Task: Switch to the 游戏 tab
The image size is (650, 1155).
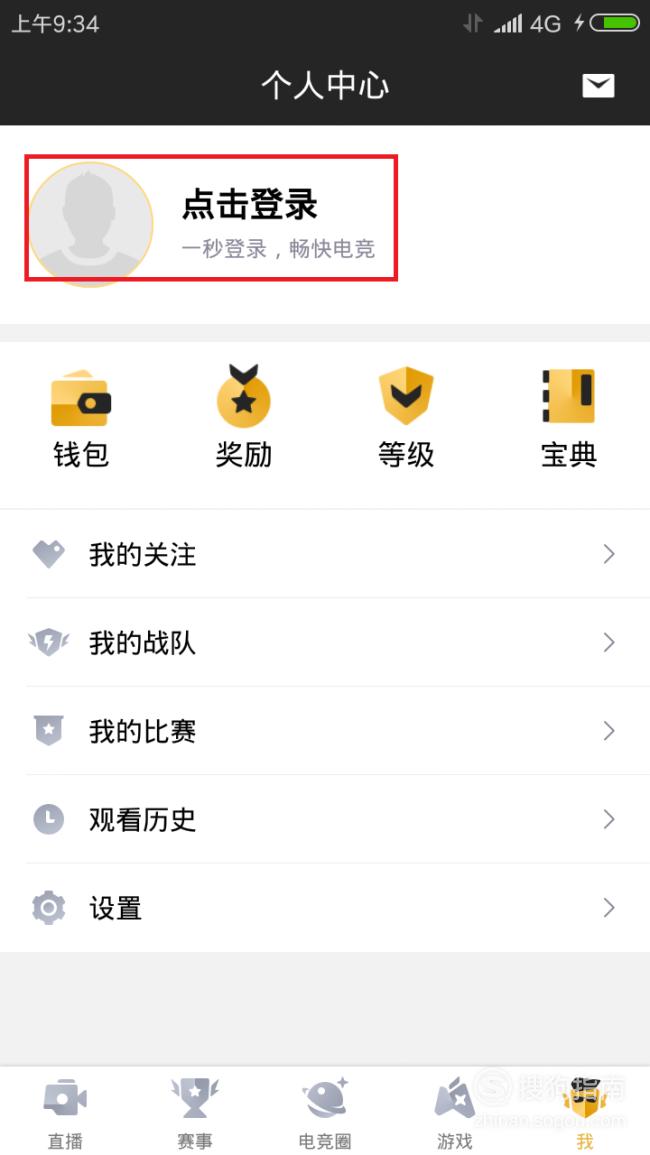Action: pyautogui.click(x=455, y=1113)
